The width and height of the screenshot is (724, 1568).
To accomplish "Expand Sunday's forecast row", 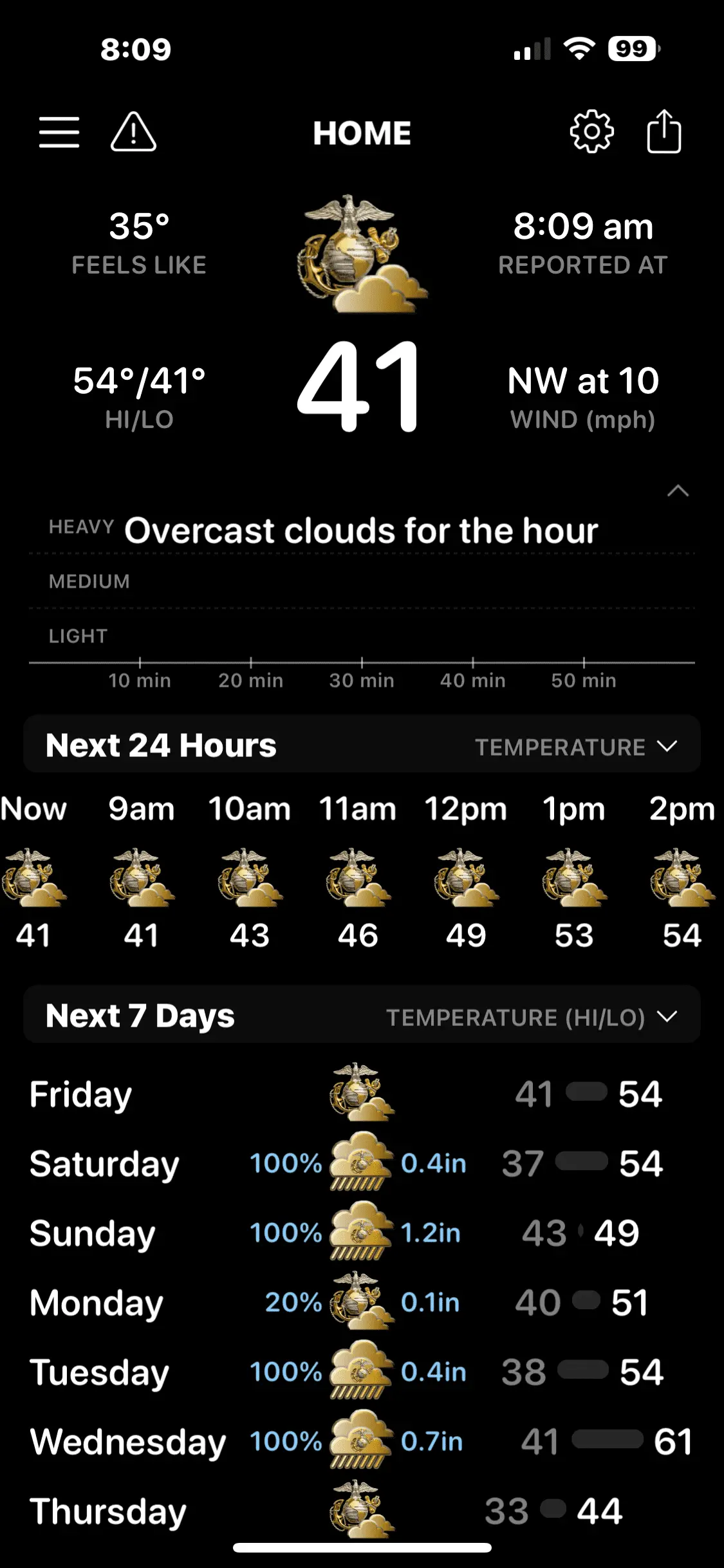I will pos(362,1233).
